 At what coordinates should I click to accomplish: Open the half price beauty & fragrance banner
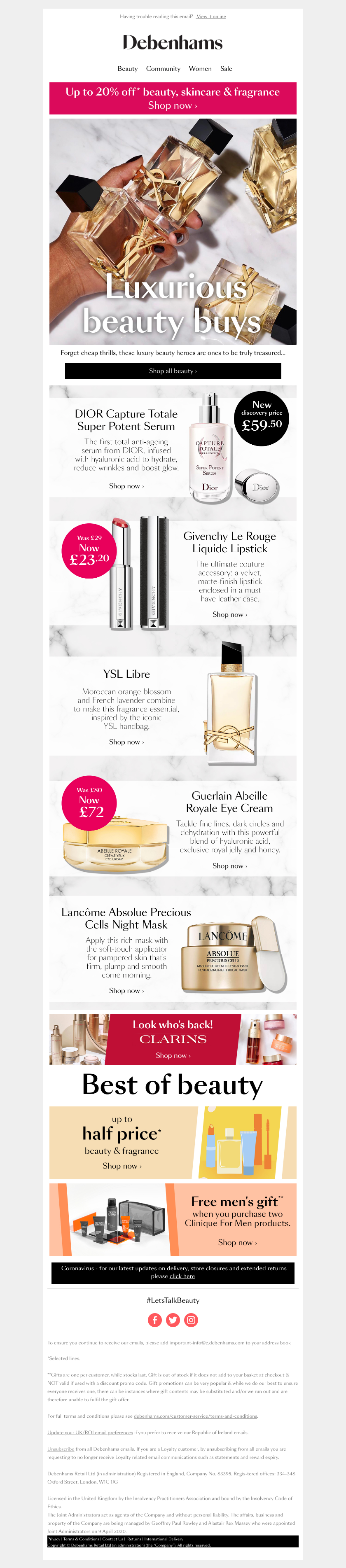click(173, 1143)
